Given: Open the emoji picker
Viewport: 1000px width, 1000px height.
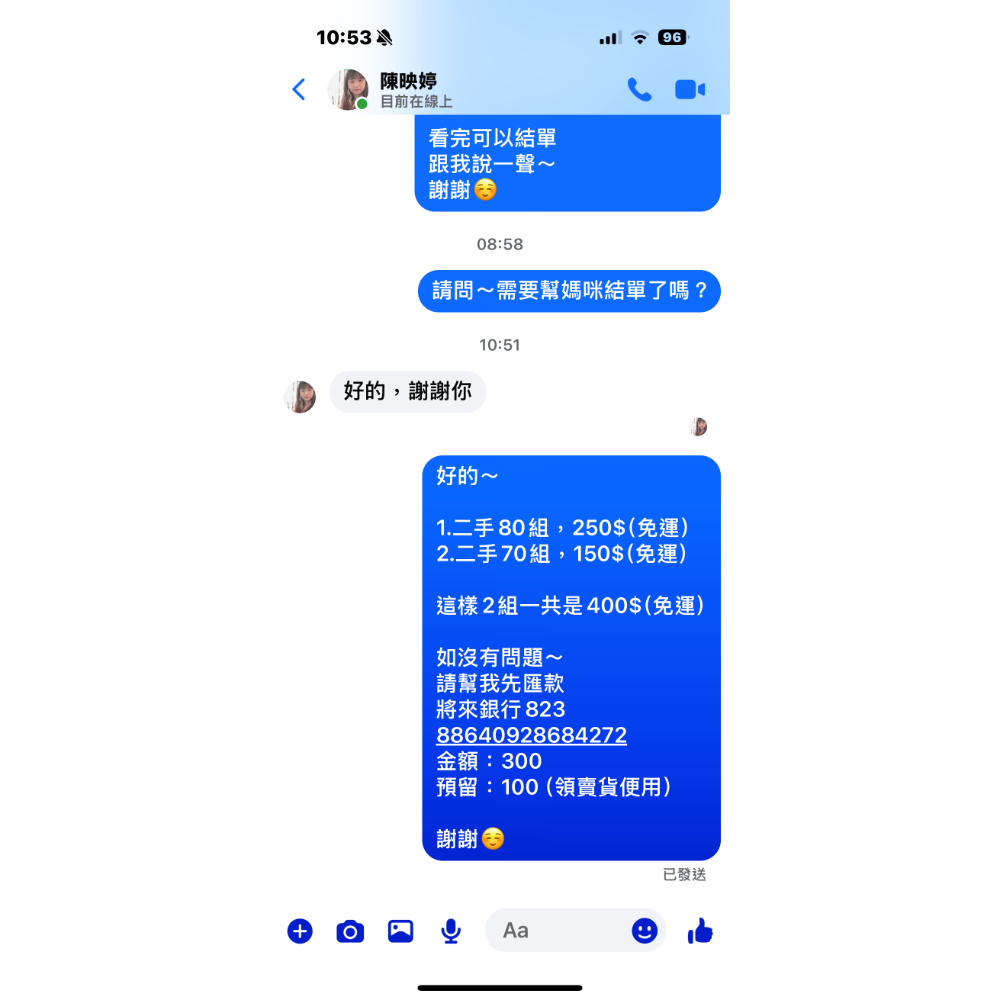Looking at the screenshot, I should click(x=645, y=931).
